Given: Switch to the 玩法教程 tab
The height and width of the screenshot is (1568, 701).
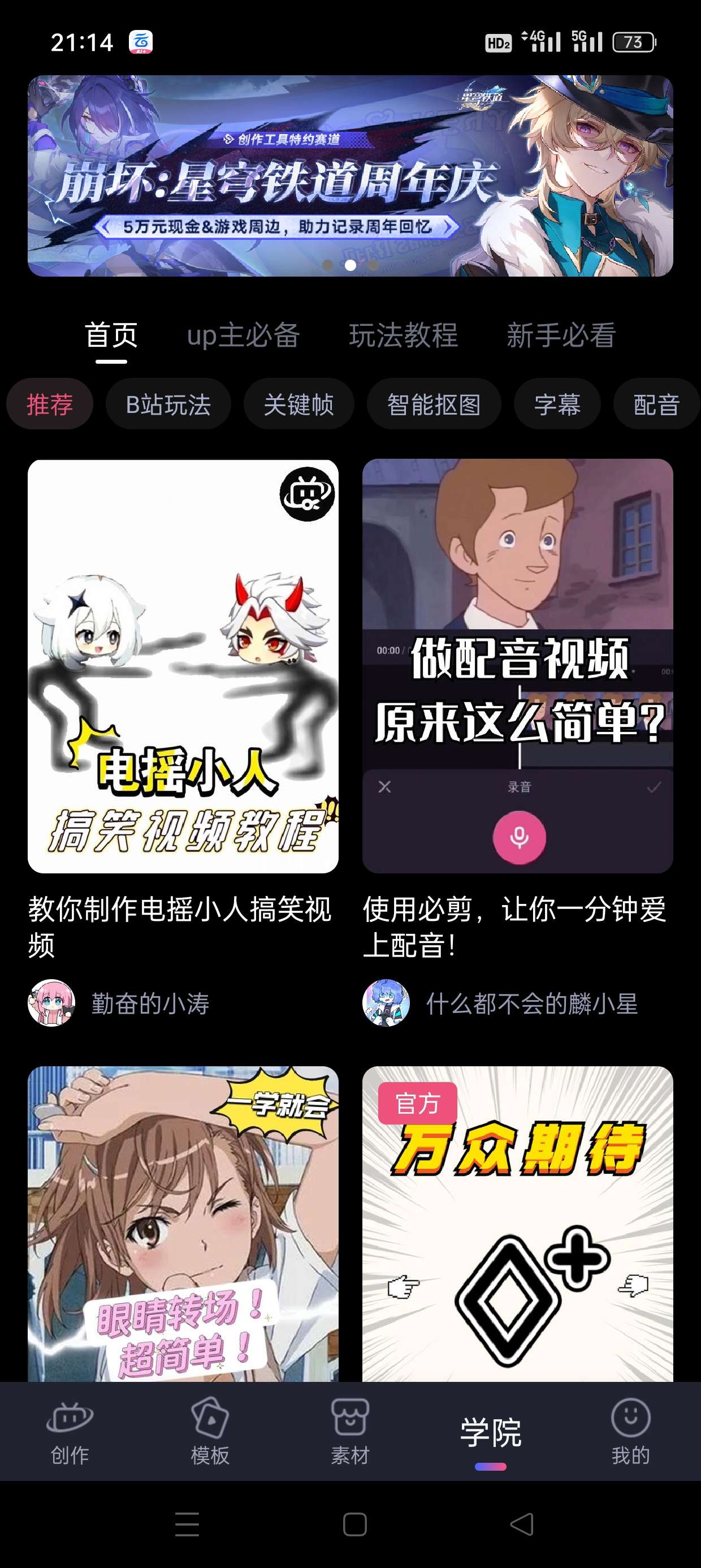Looking at the screenshot, I should click(x=405, y=335).
